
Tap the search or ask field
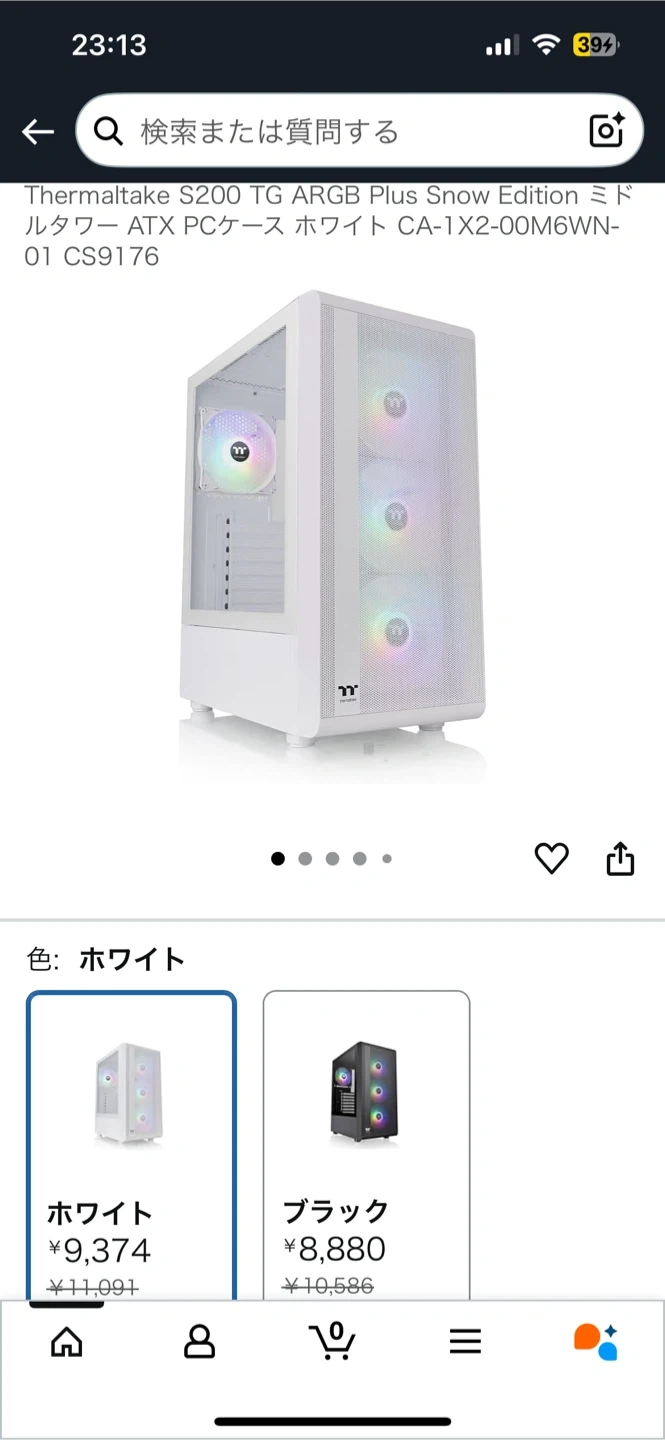[x=330, y=131]
